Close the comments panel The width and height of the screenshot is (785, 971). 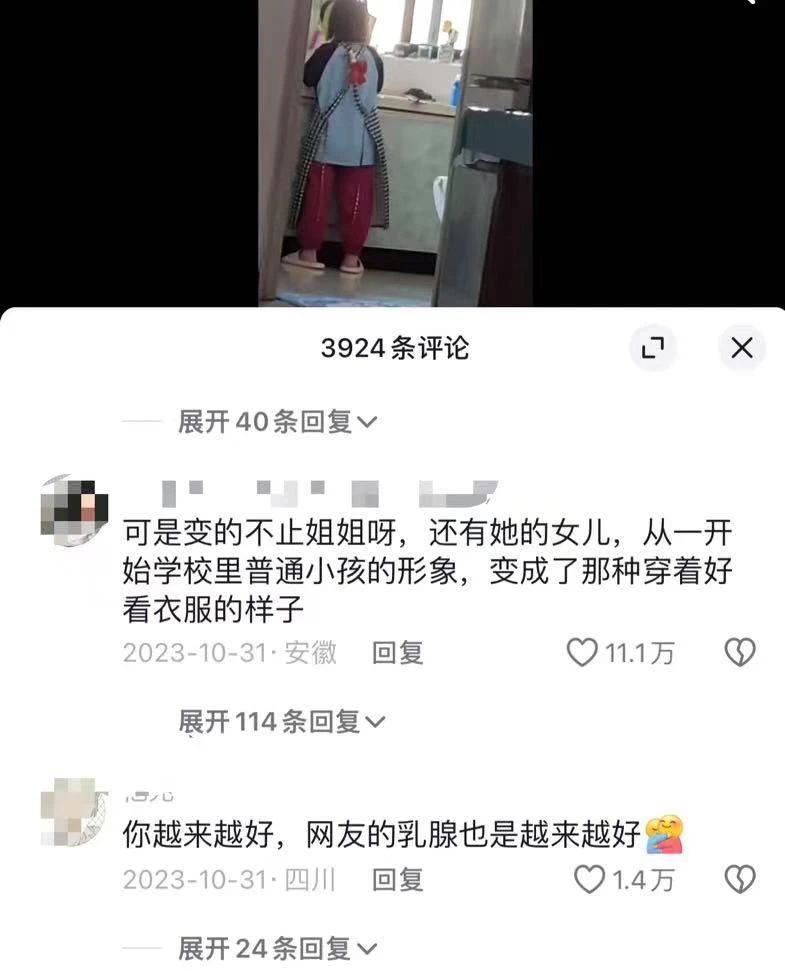click(x=741, y=348)
